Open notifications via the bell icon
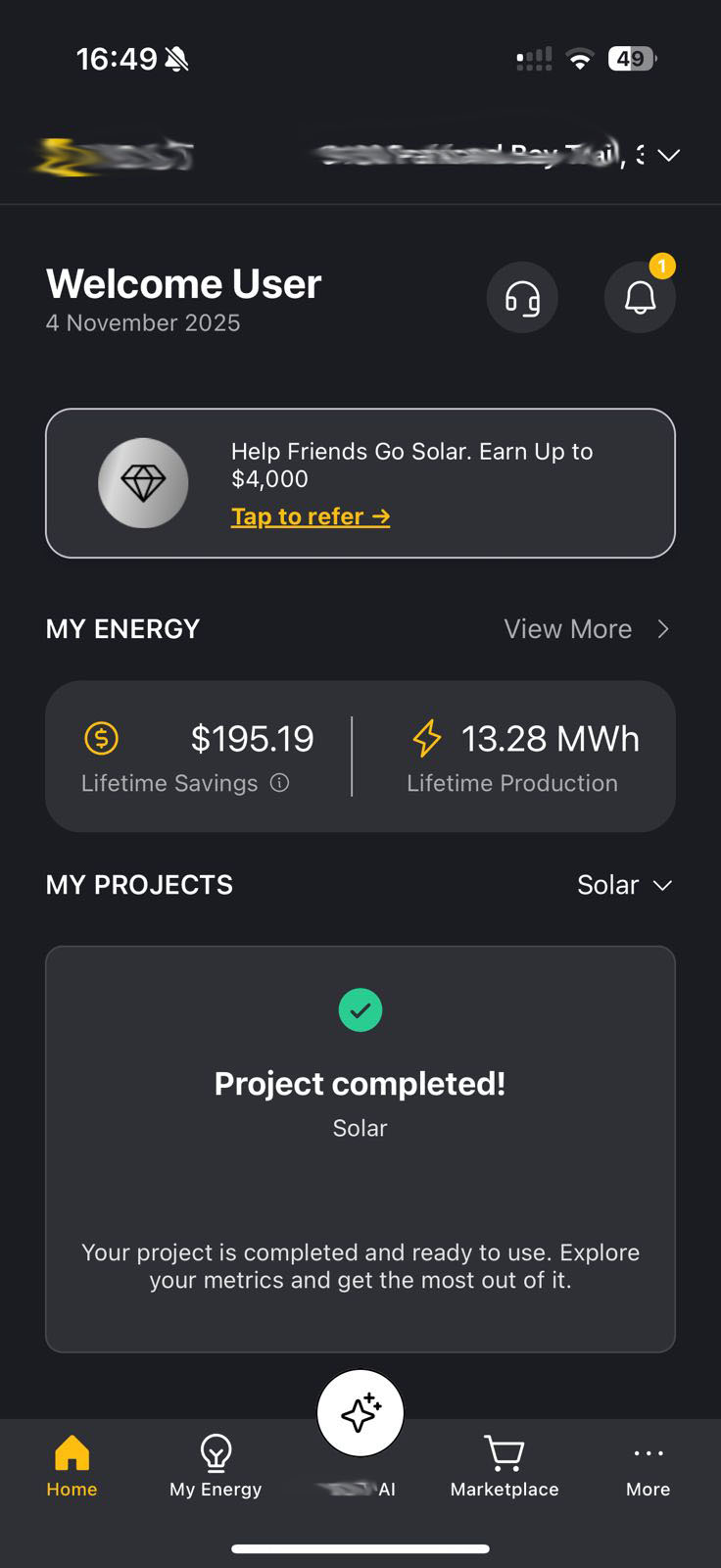Image resolution: width=721 pixels, height=1568 pixels. coord(640,299)
